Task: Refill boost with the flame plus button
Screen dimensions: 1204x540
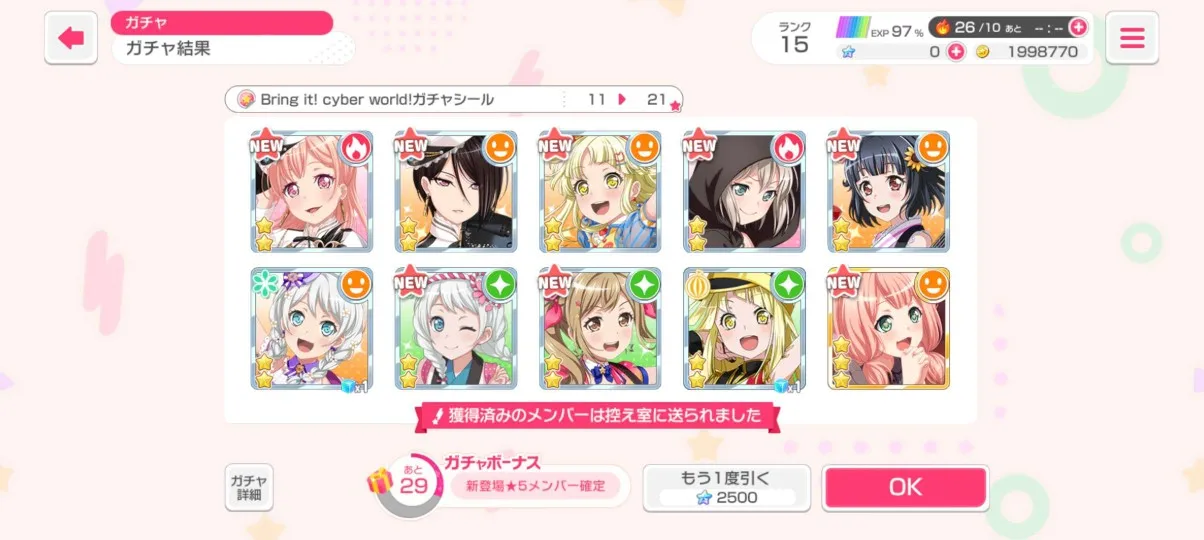Action: (x=1077, y=28)
